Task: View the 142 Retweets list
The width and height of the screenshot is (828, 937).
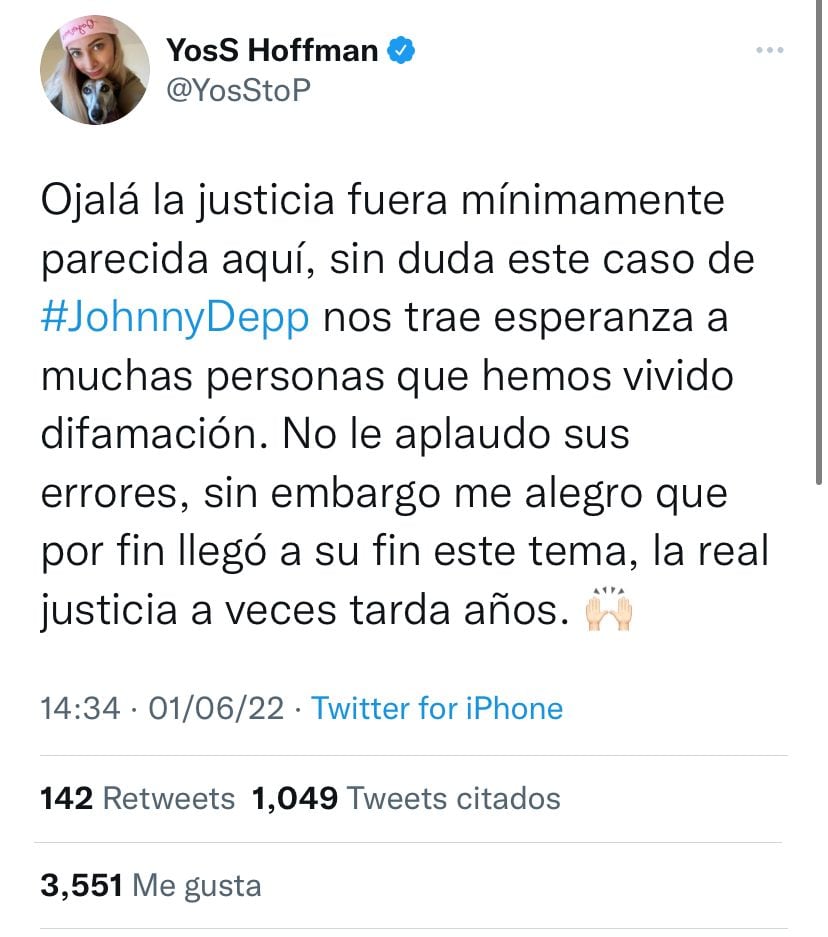Action: tap(138, 798)
